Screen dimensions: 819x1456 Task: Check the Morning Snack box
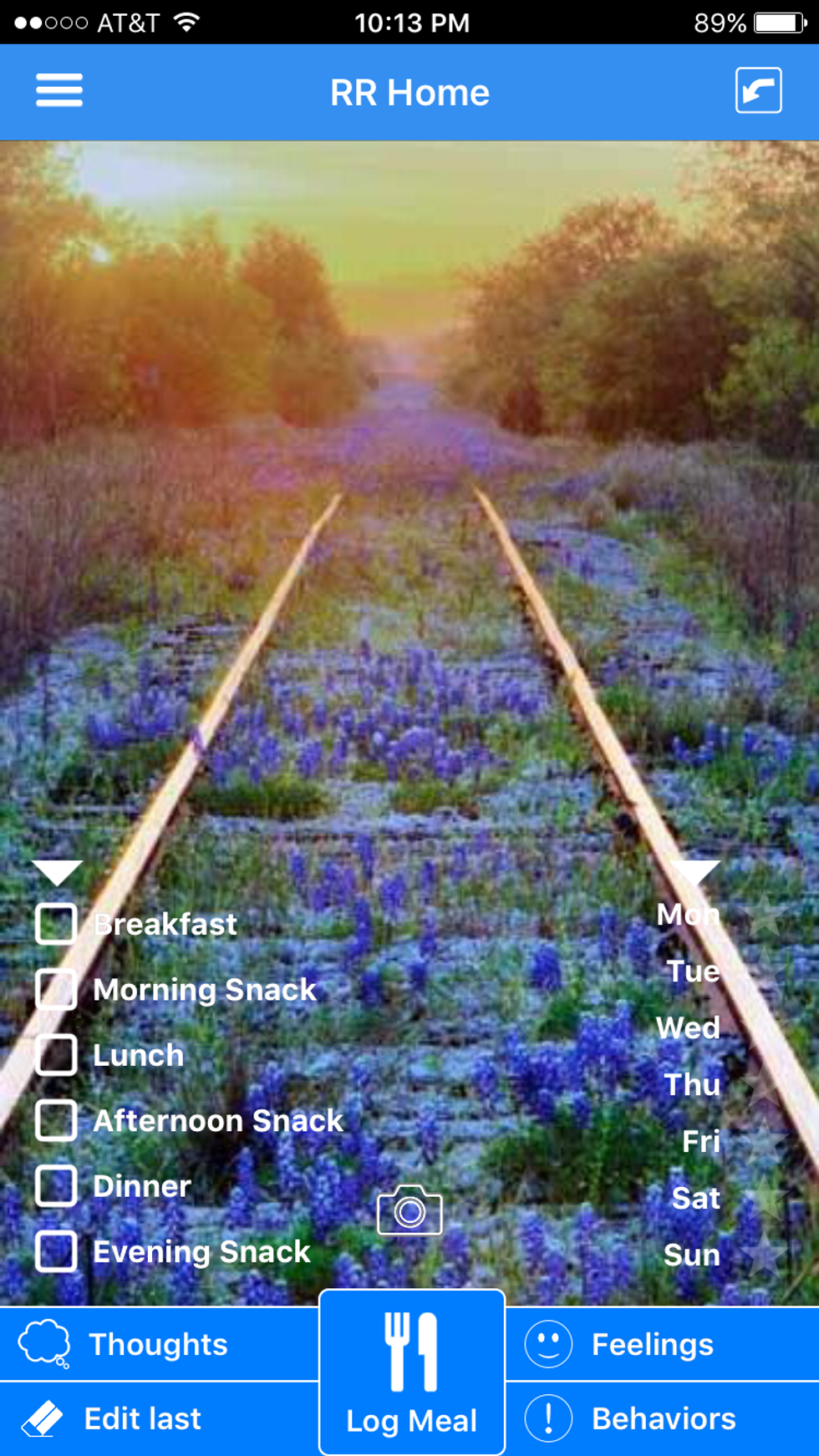pos(56,989)
